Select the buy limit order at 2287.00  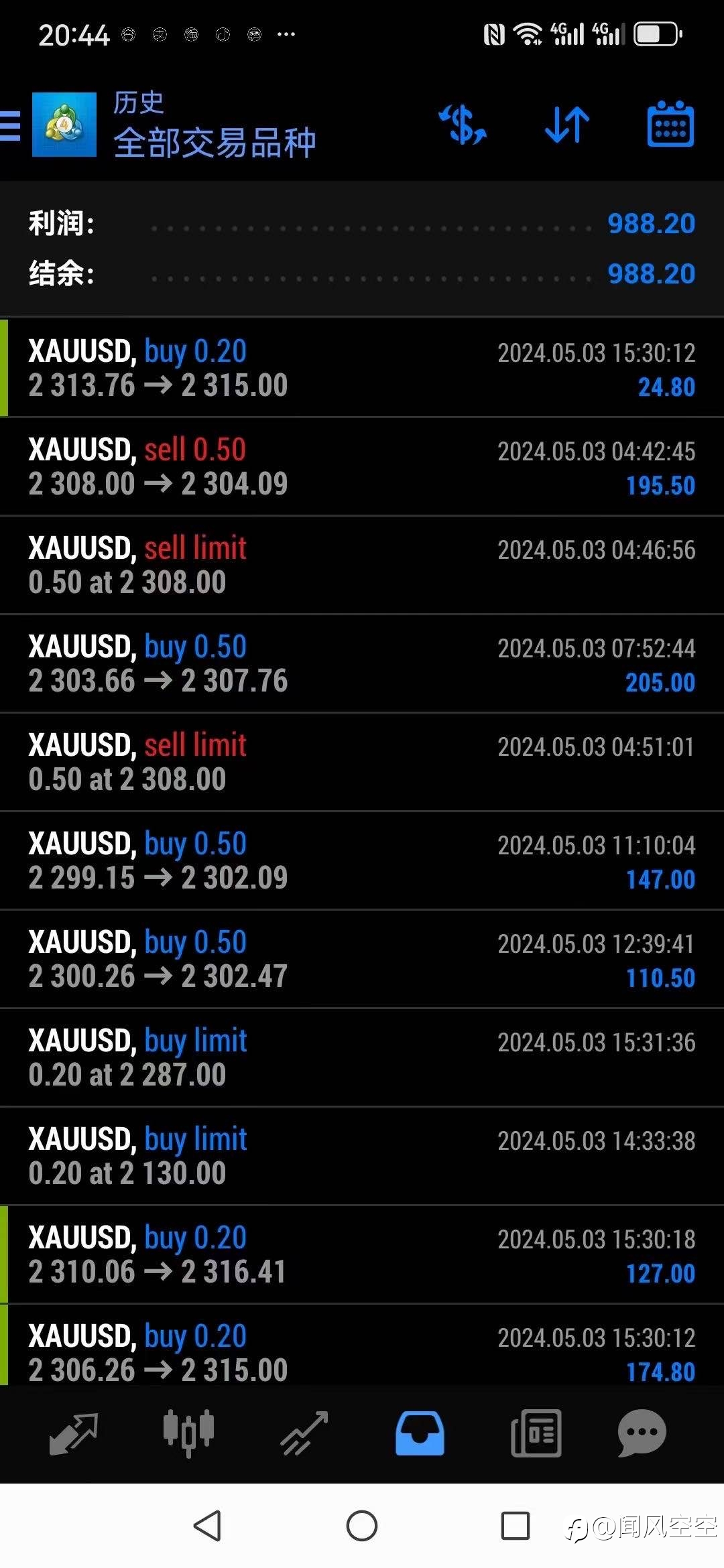tap(362, 1057)
